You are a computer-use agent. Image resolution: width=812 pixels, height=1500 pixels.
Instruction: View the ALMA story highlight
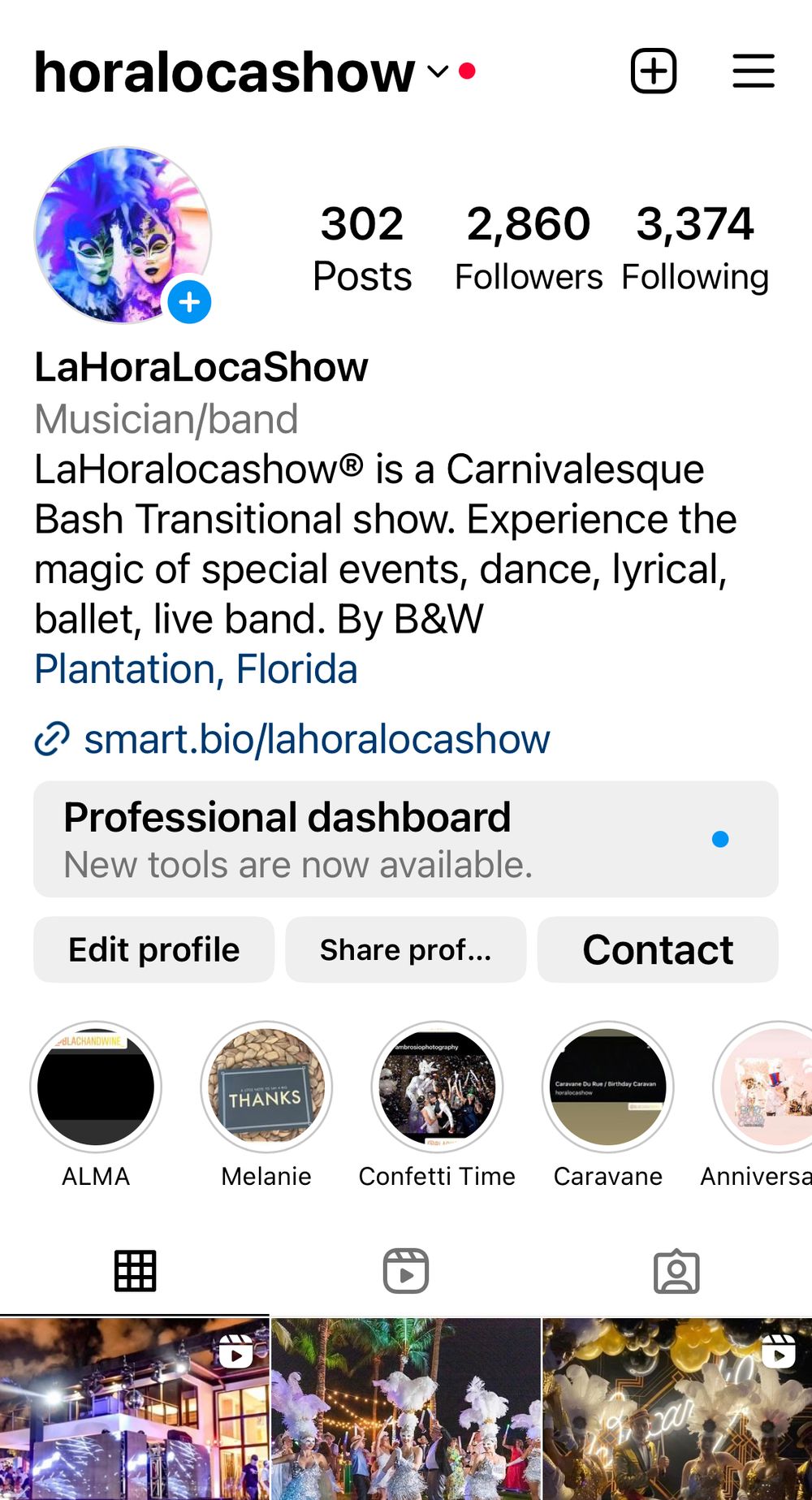[96, 1087]
